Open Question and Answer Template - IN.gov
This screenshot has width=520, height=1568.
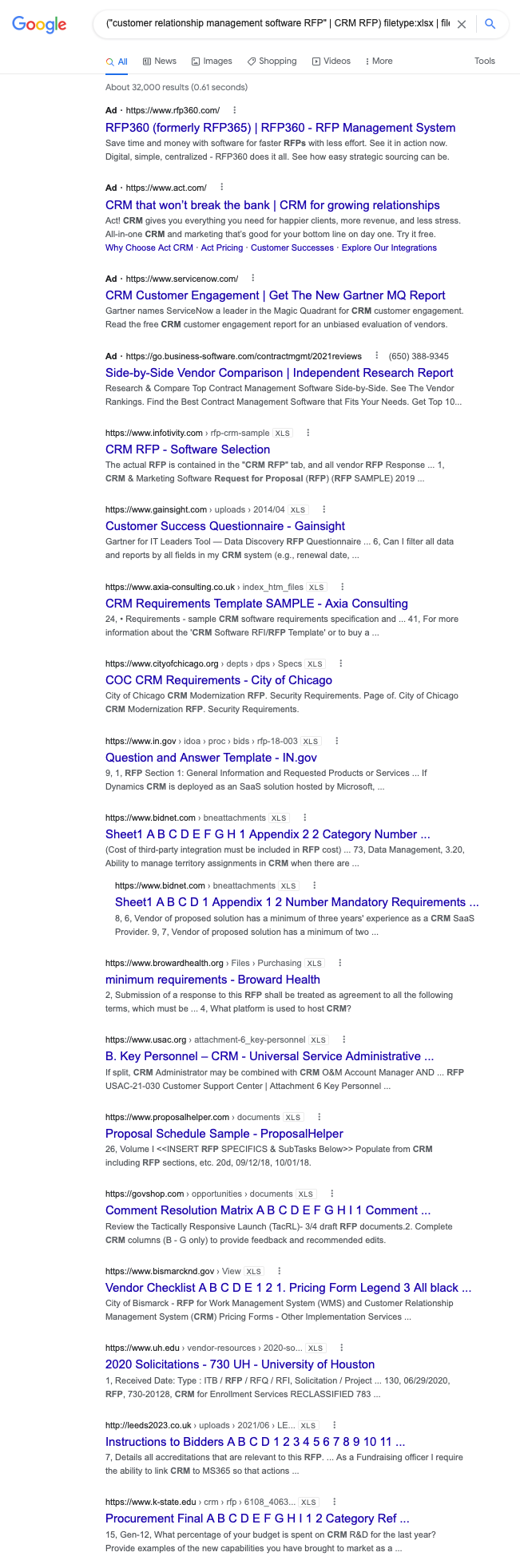[211, 758]
